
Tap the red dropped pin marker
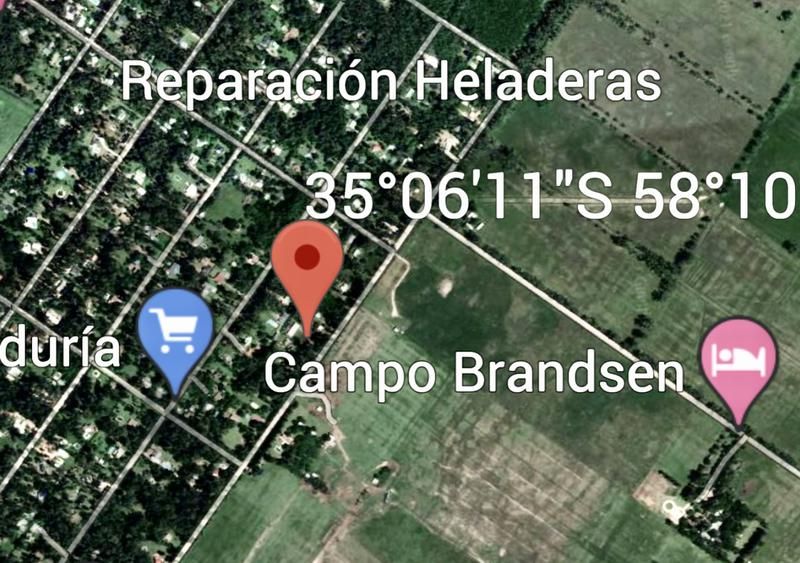[x=307, y=263]
